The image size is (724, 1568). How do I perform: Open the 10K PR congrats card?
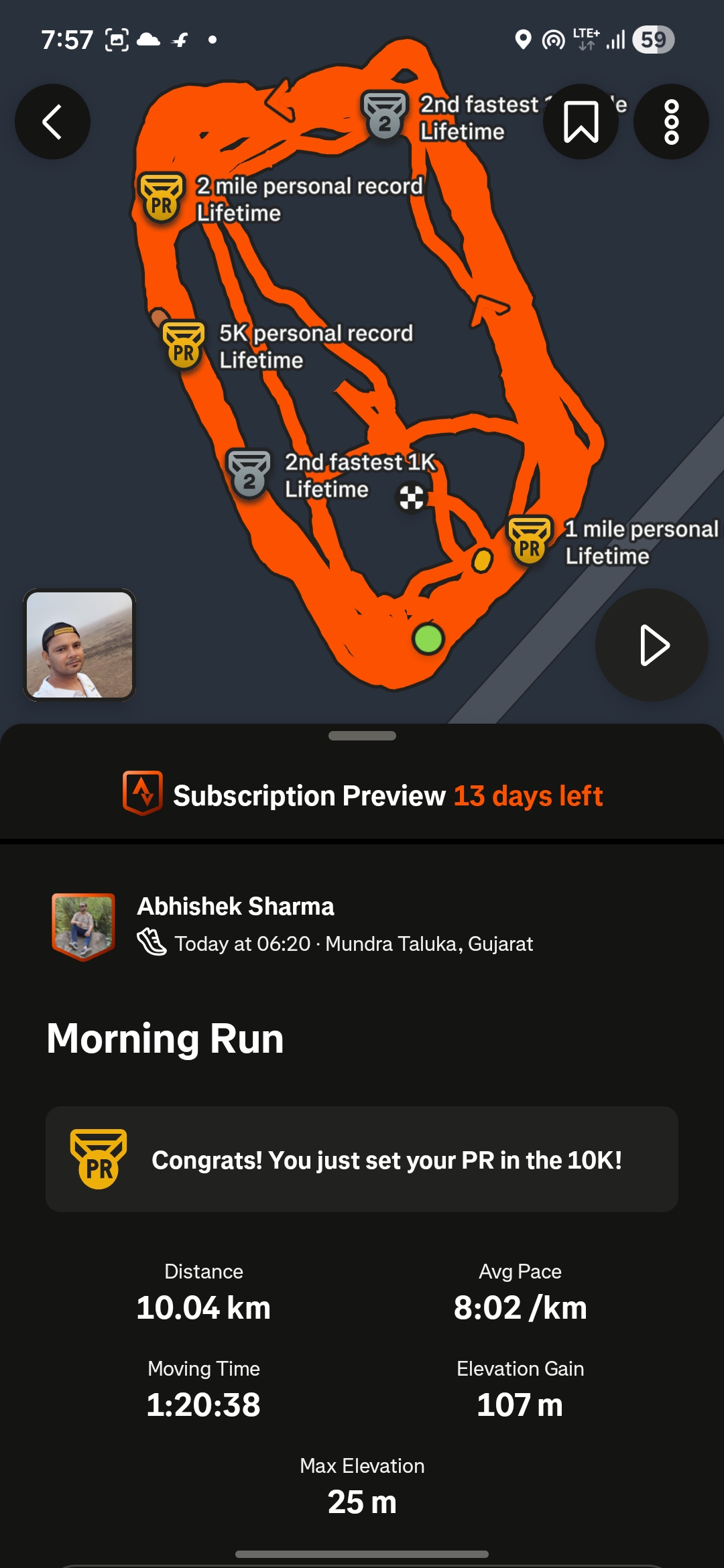362,1159
